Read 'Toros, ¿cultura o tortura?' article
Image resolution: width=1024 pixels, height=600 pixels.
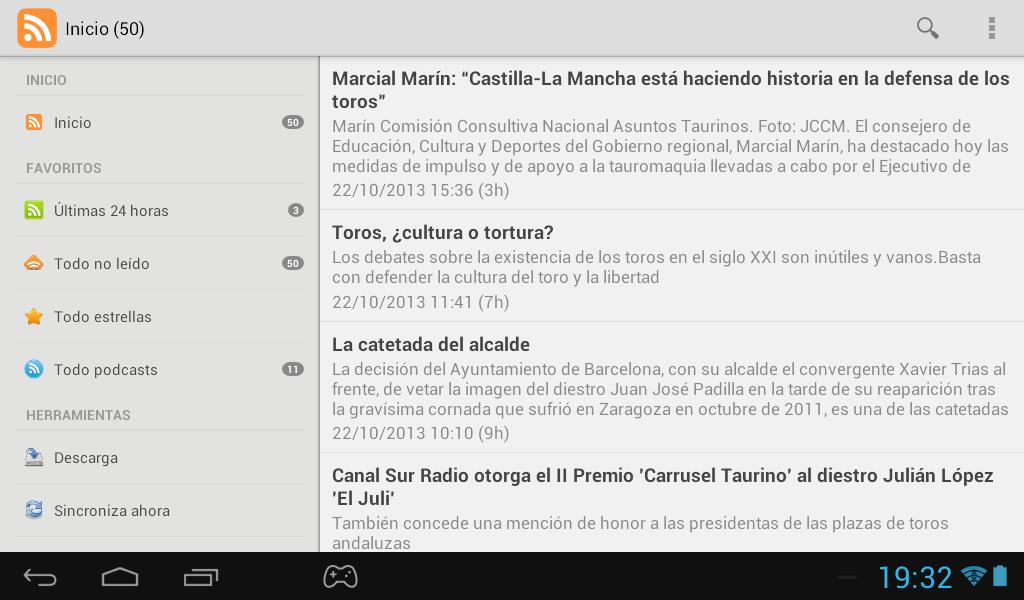[x=670, y=266]
